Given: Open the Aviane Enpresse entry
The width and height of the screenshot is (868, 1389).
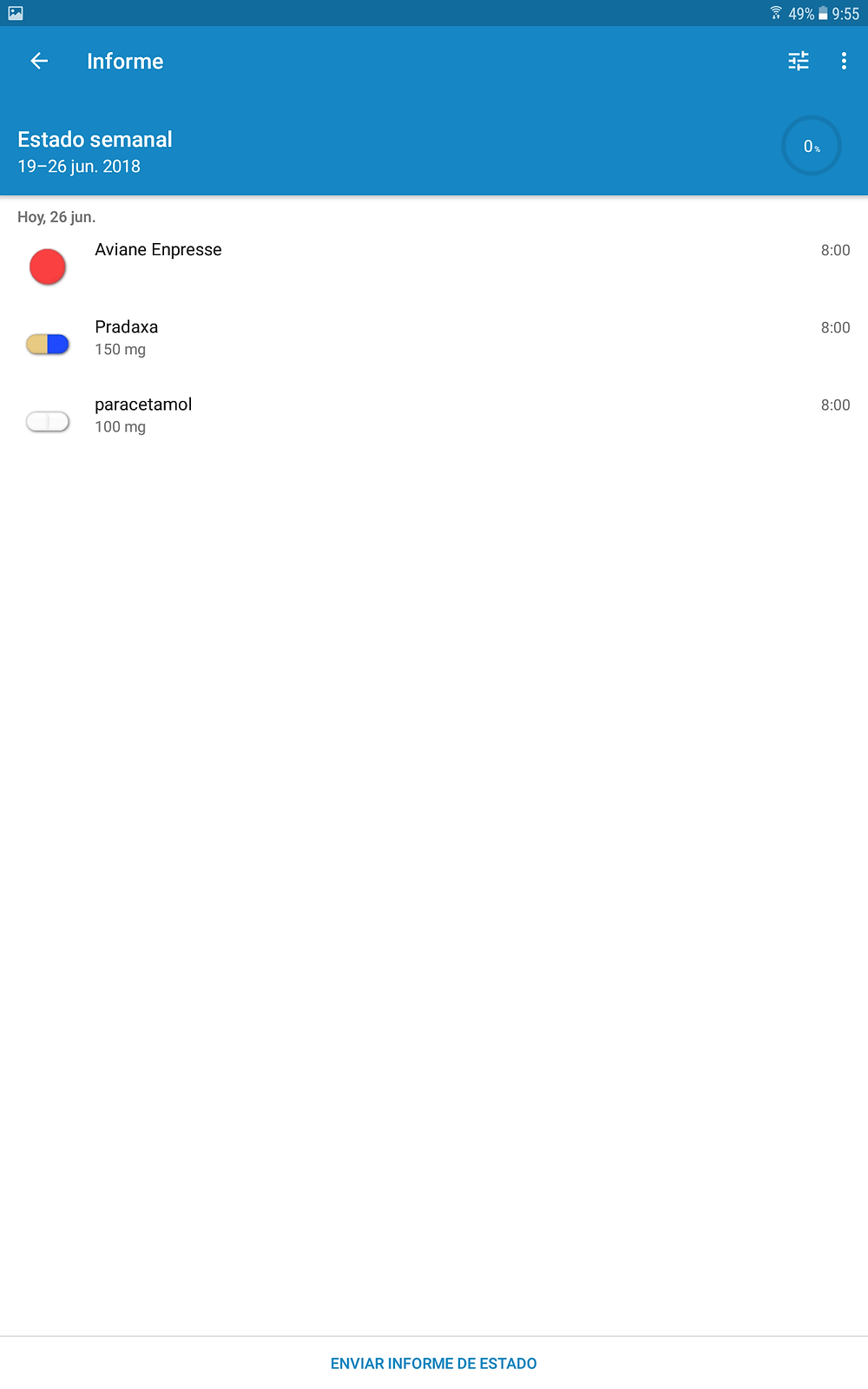Looking at the screenshot, I should (434, 267).
